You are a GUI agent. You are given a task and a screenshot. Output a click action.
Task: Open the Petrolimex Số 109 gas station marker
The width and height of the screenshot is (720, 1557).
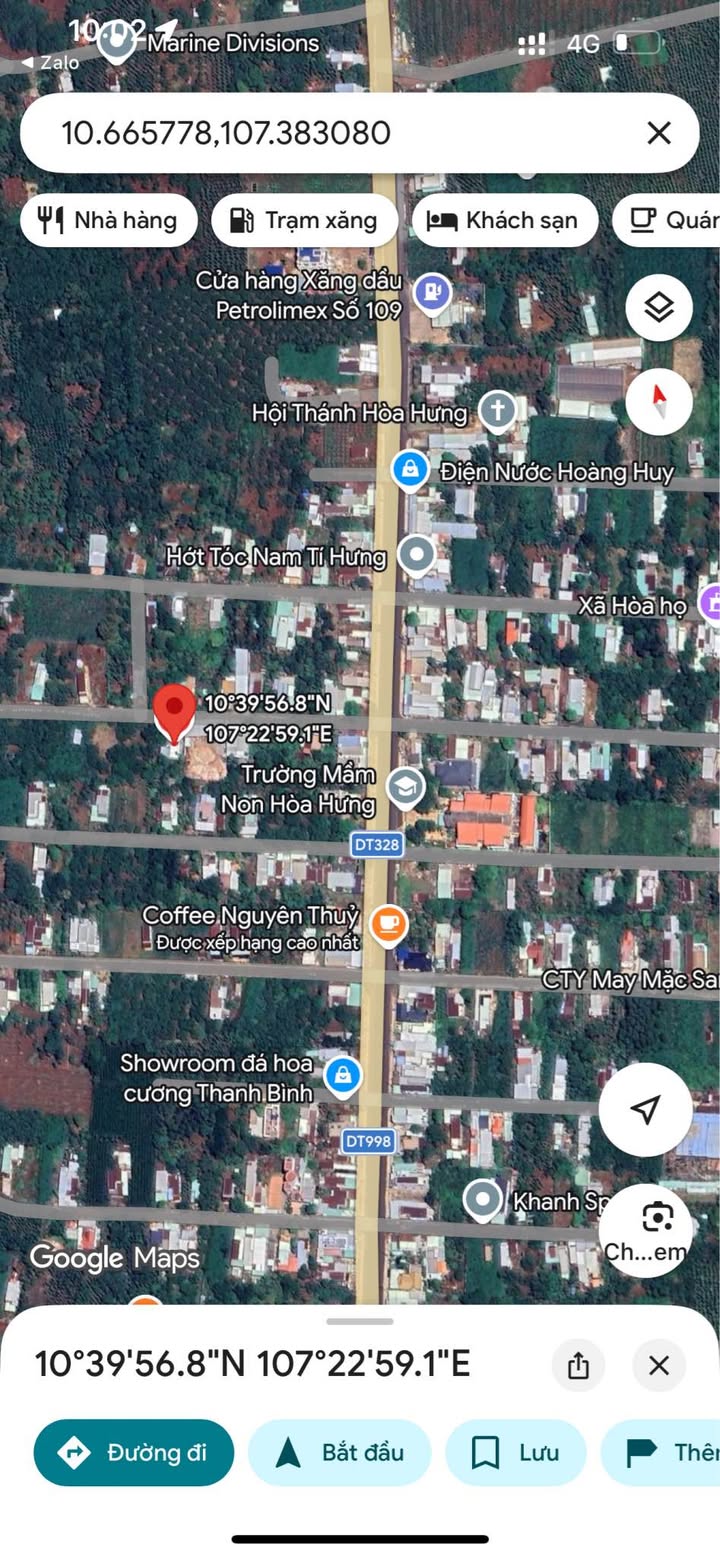pos(432,292)
